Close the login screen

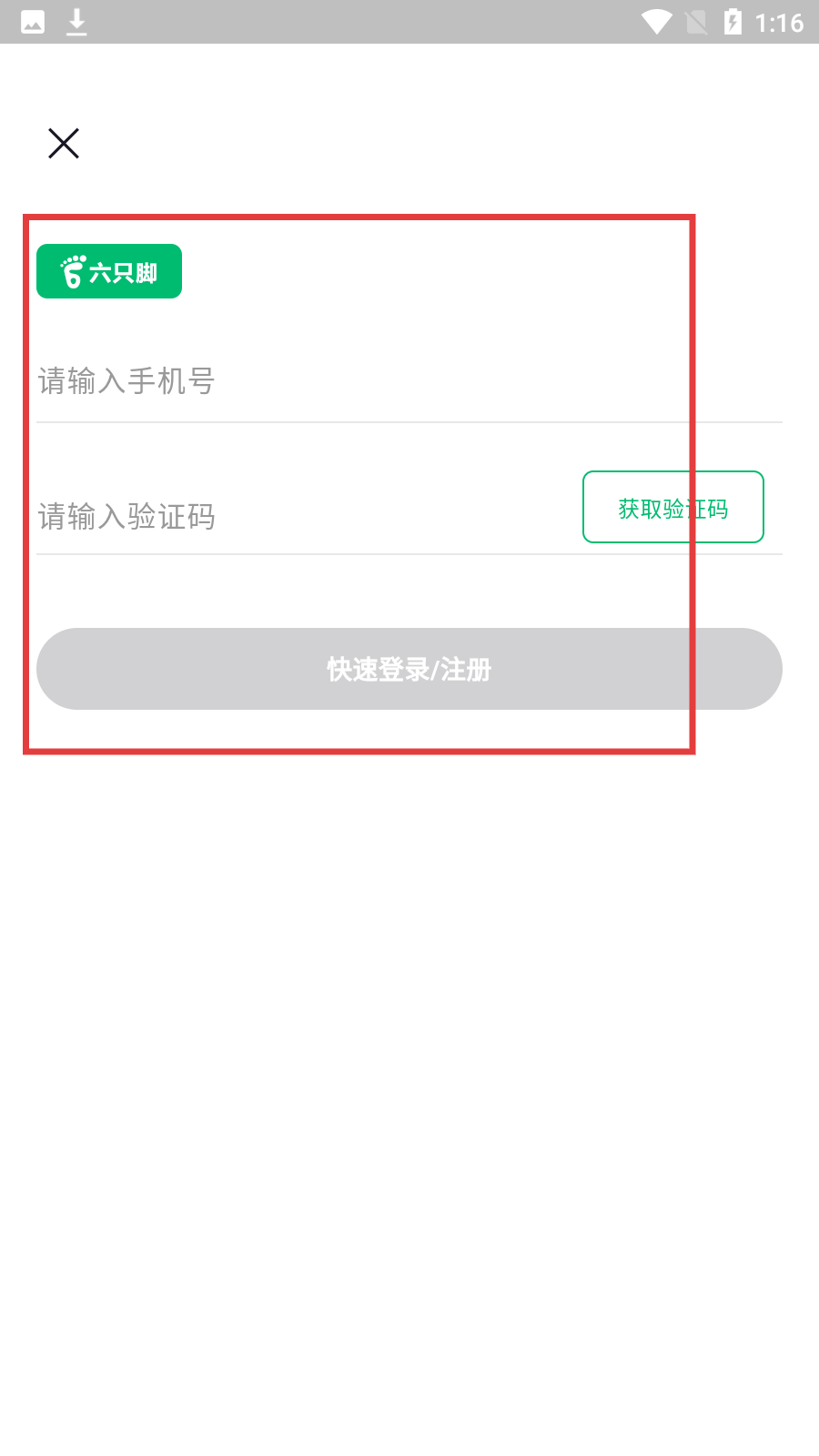click(64, 144)
